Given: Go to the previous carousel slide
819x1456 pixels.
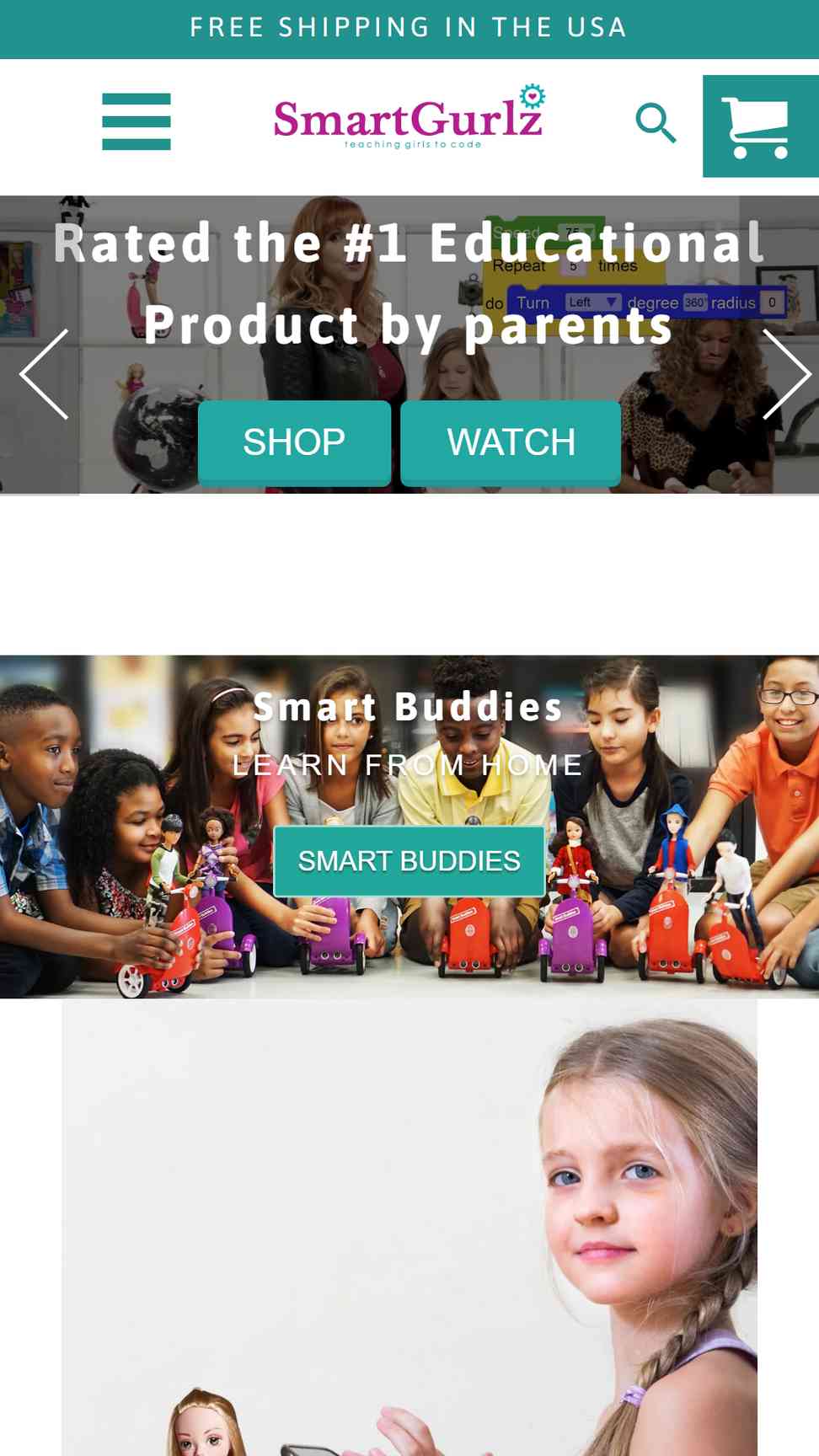Looking at the screenshot, I should click(44, 374).
